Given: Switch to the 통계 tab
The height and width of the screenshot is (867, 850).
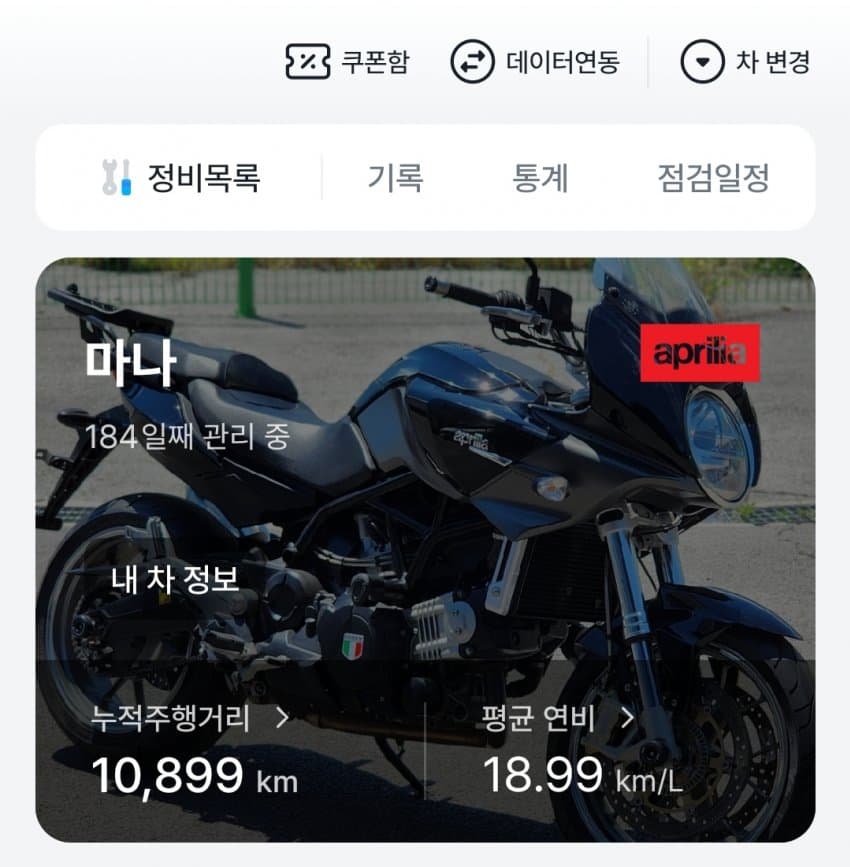Looking at the screenshot, I should (x=540, y=178).
